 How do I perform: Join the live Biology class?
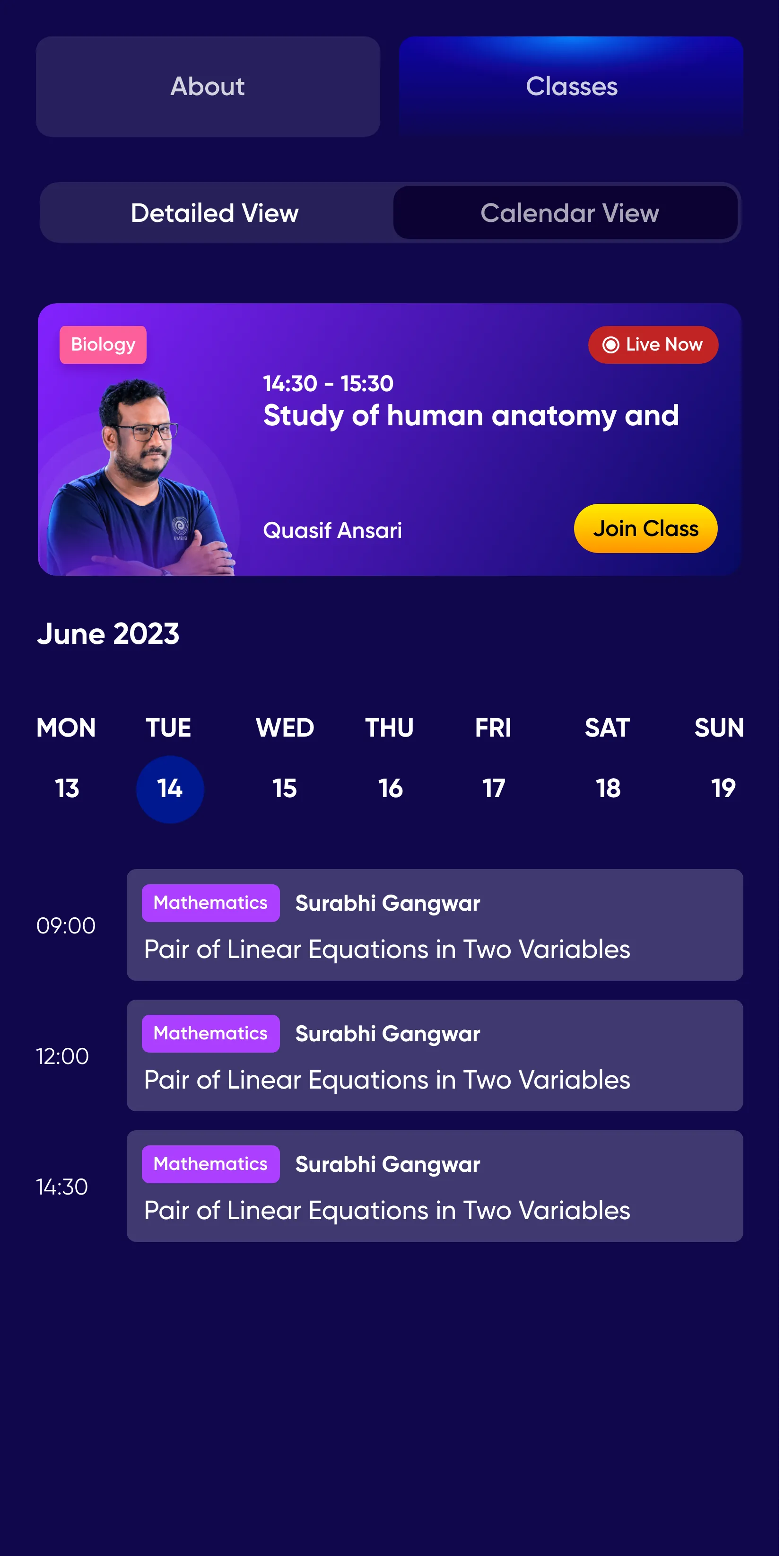(x=645, y=528)
